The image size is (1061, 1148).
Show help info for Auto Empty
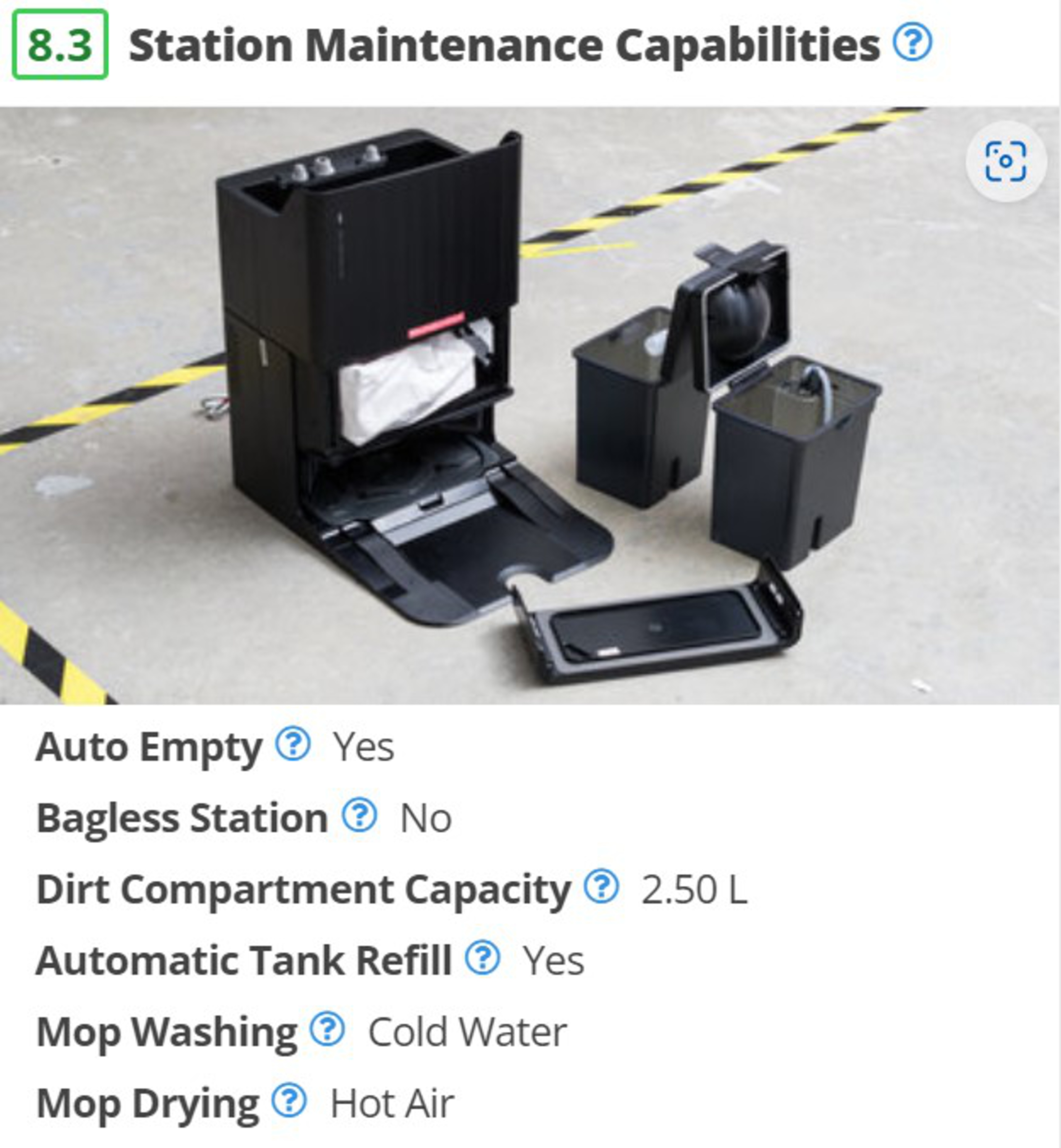(293, 744)
